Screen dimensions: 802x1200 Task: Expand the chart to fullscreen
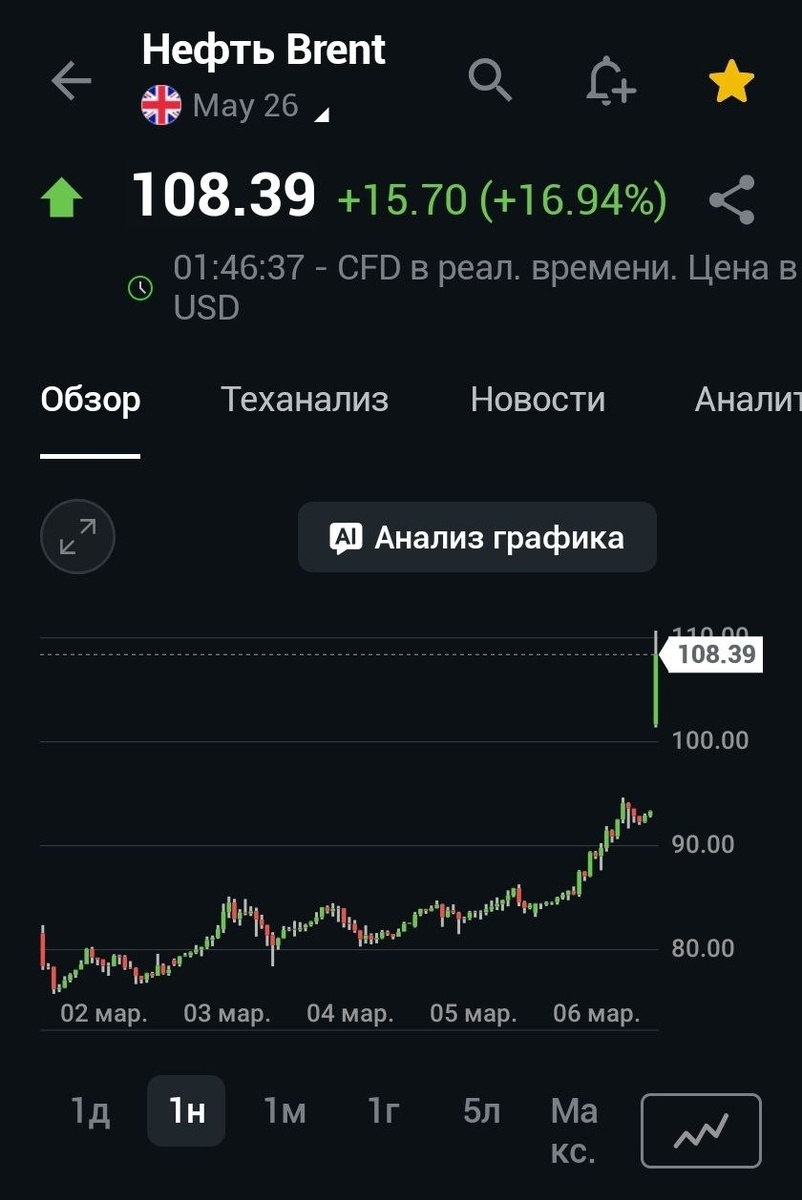(78, 537)
